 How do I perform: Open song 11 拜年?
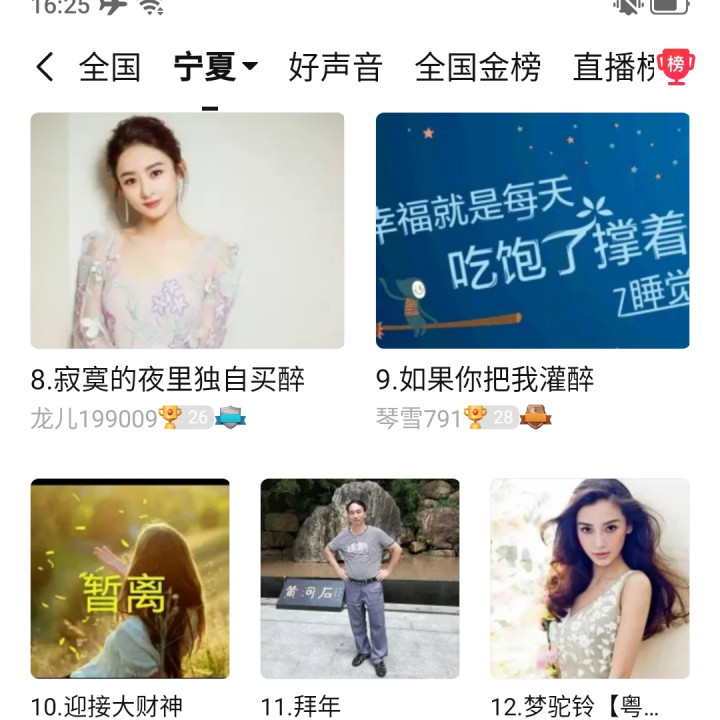[360, 579]
